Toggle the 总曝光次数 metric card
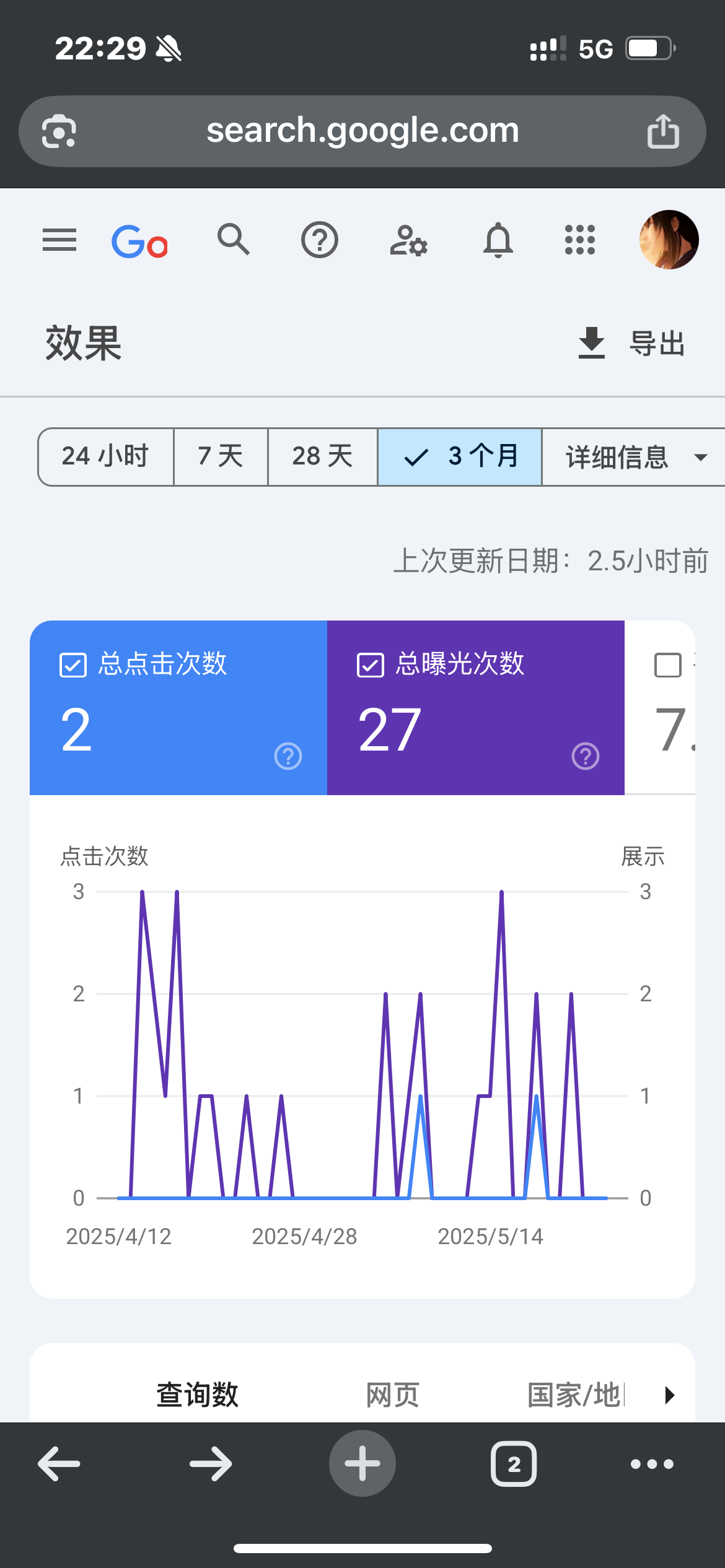725x1568 pixels. pyautogui.click(x=476, y=707)
